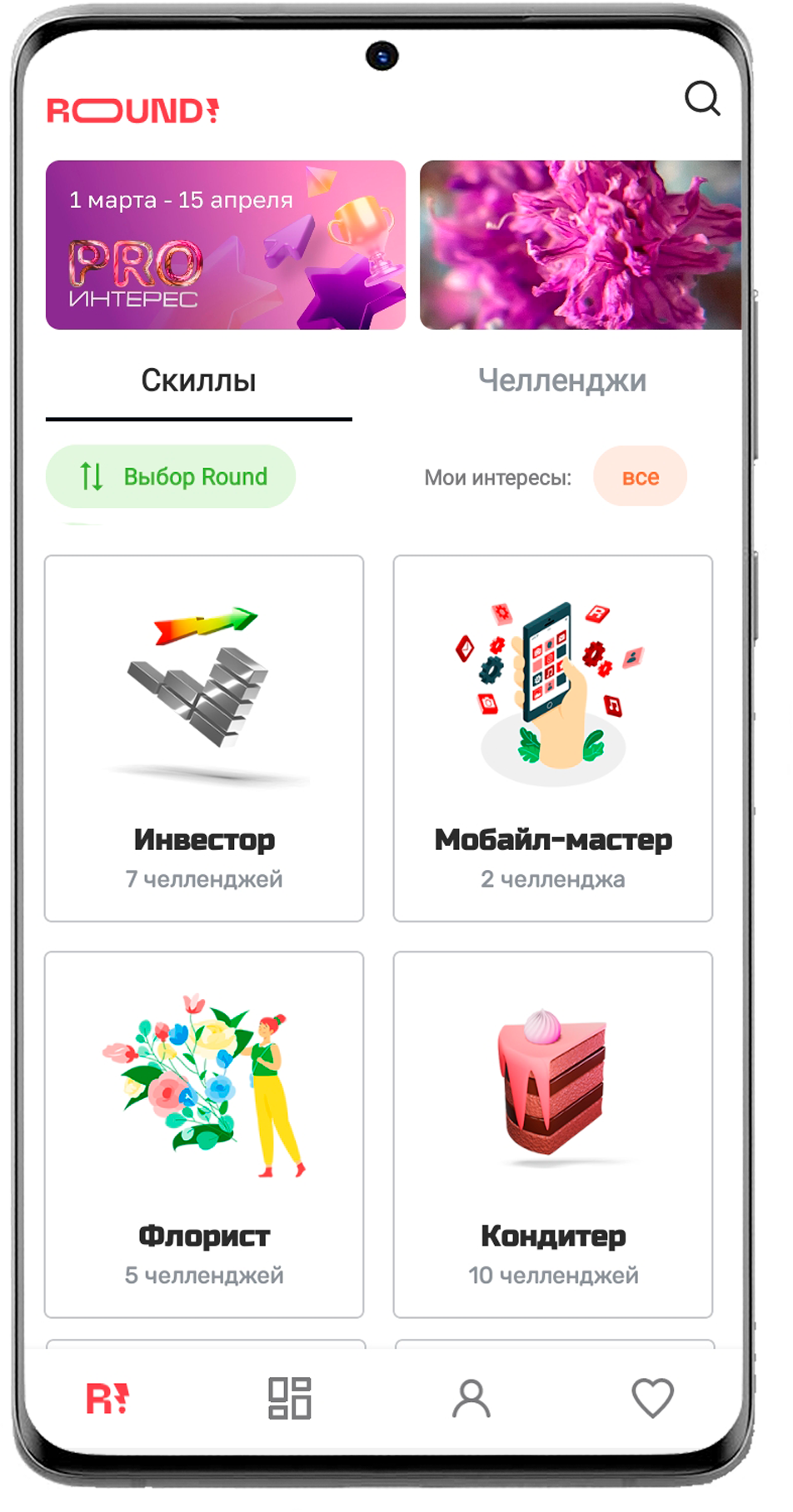Viewport: 793px width, 1512px height.
Task: Select the Скиллы tab
Action: [198, 380]
